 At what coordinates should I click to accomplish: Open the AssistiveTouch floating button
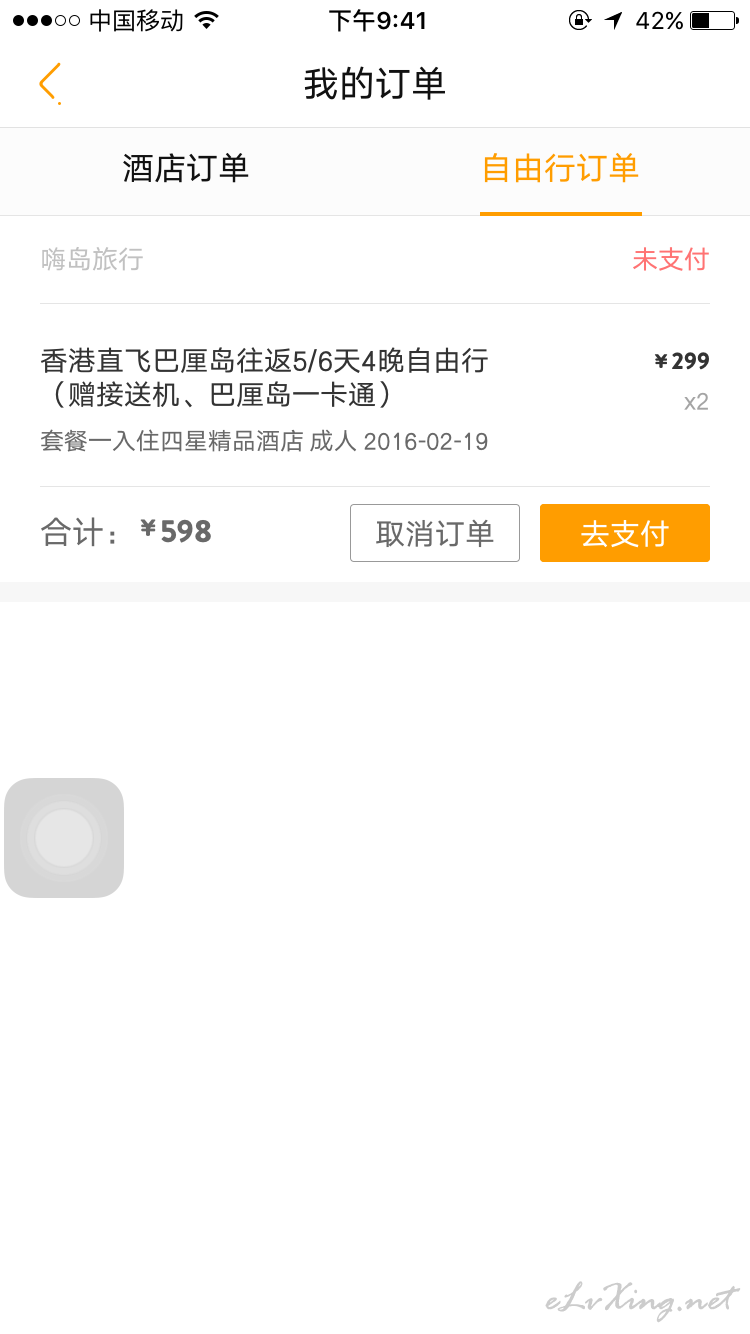pyautogui.click(x=64, y=838)
